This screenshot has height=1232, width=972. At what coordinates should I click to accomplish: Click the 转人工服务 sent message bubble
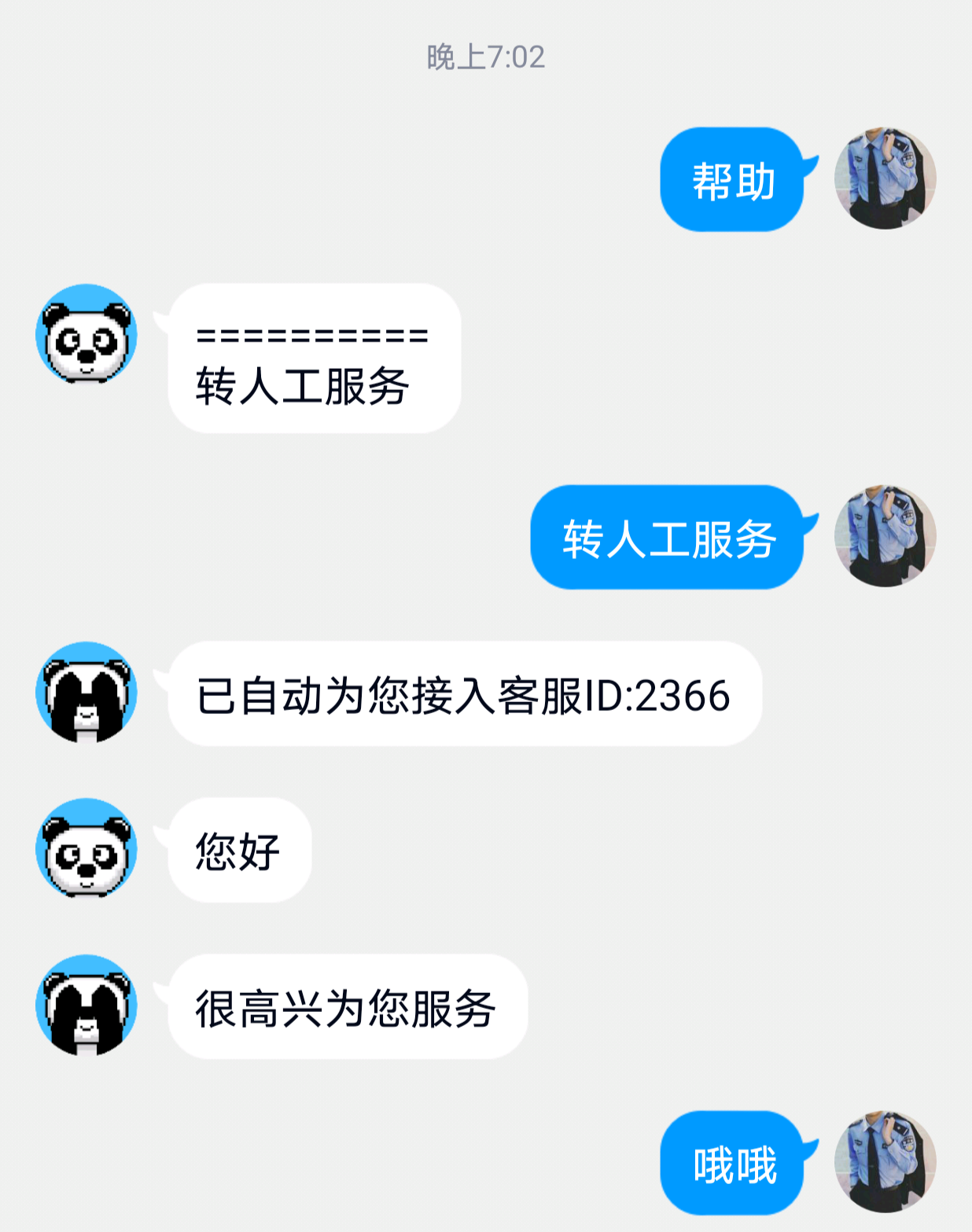coord(668,539)
